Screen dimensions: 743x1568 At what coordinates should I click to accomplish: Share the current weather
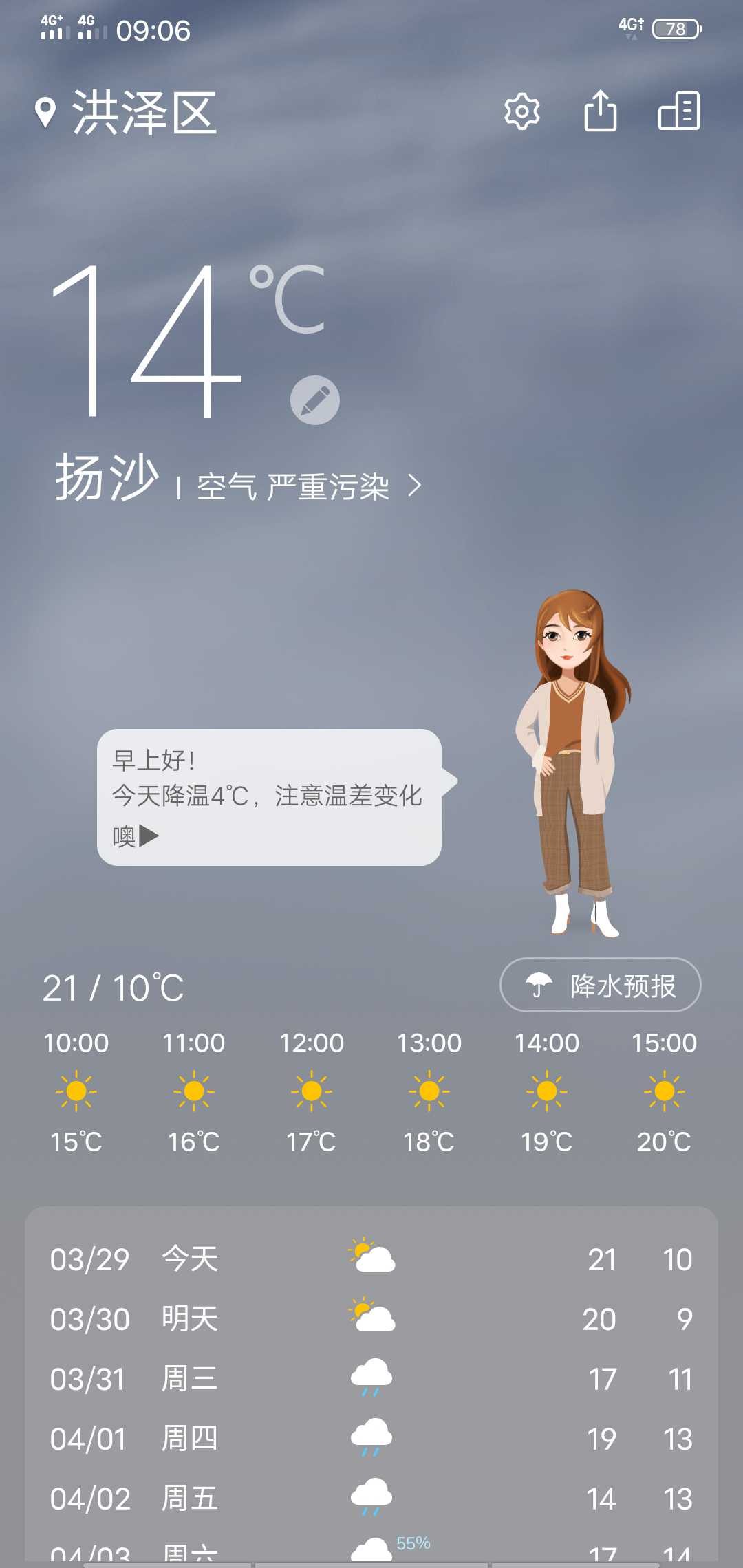point(600,111)
